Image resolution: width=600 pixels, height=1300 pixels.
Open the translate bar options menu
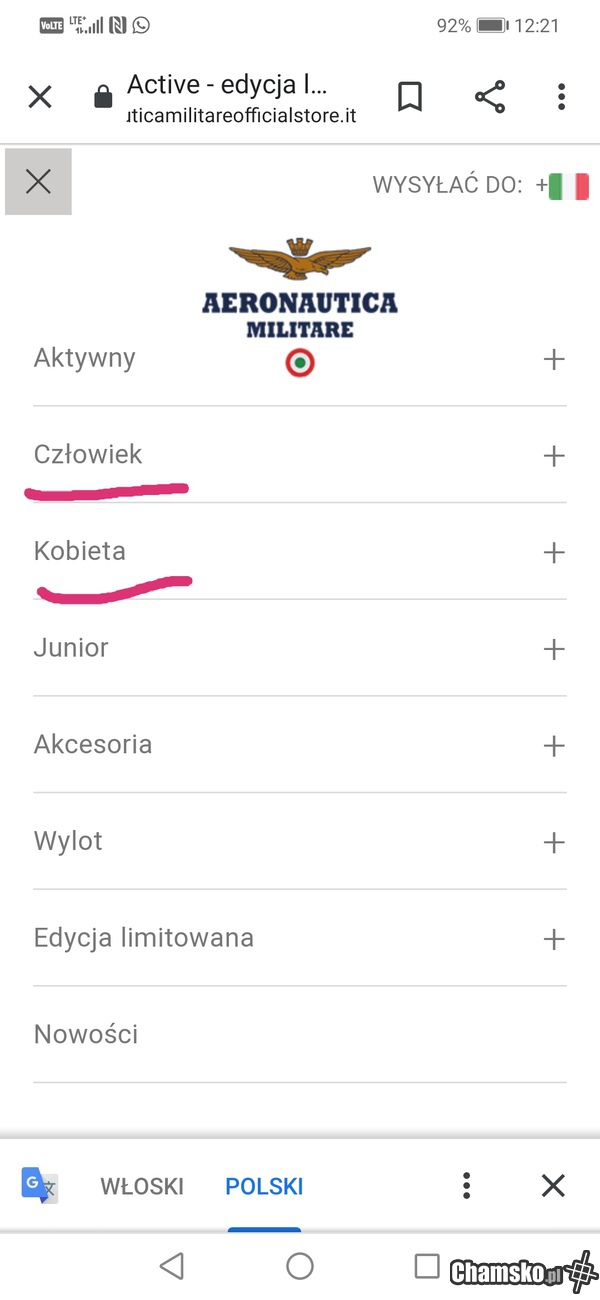point(466,1186)
